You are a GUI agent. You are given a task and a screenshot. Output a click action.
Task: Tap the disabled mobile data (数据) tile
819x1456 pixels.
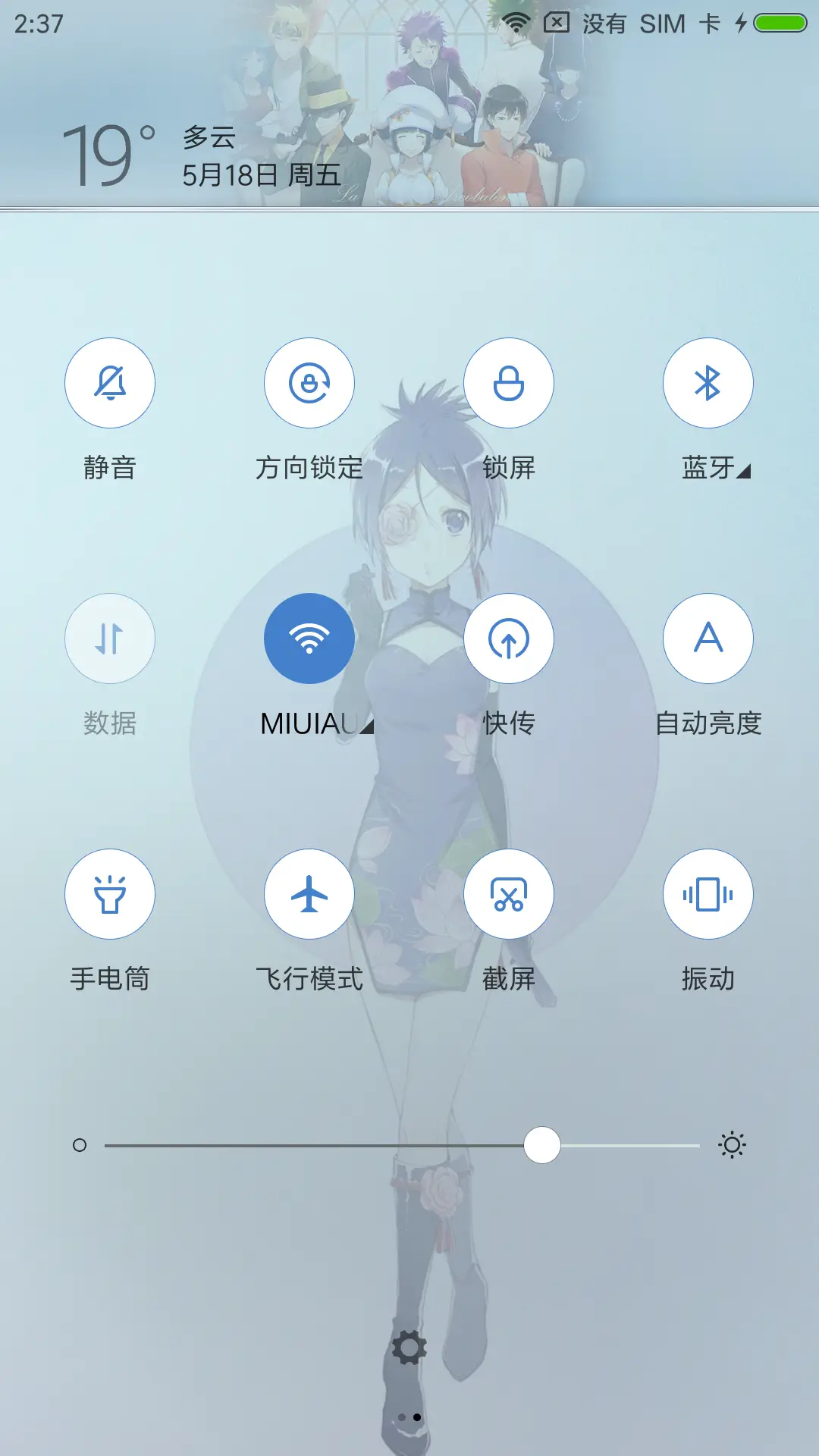tap(110, 639)
